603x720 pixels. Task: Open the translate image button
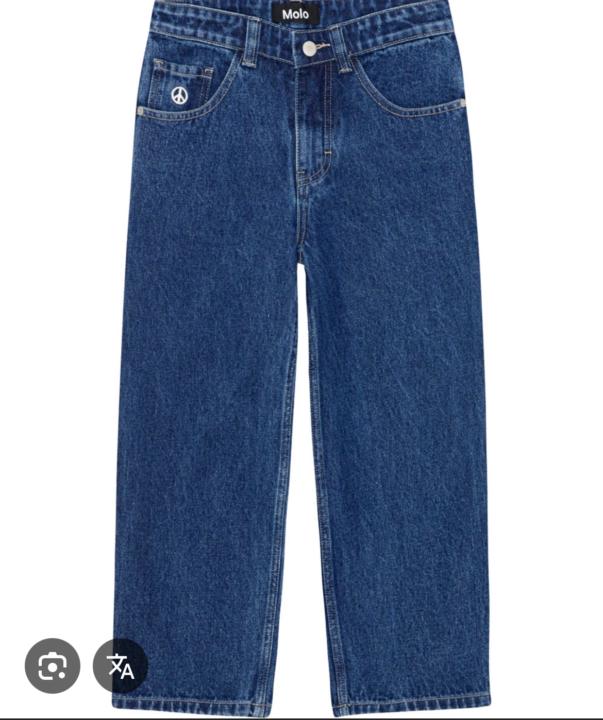pyautogui.click(x=121, y=666)
